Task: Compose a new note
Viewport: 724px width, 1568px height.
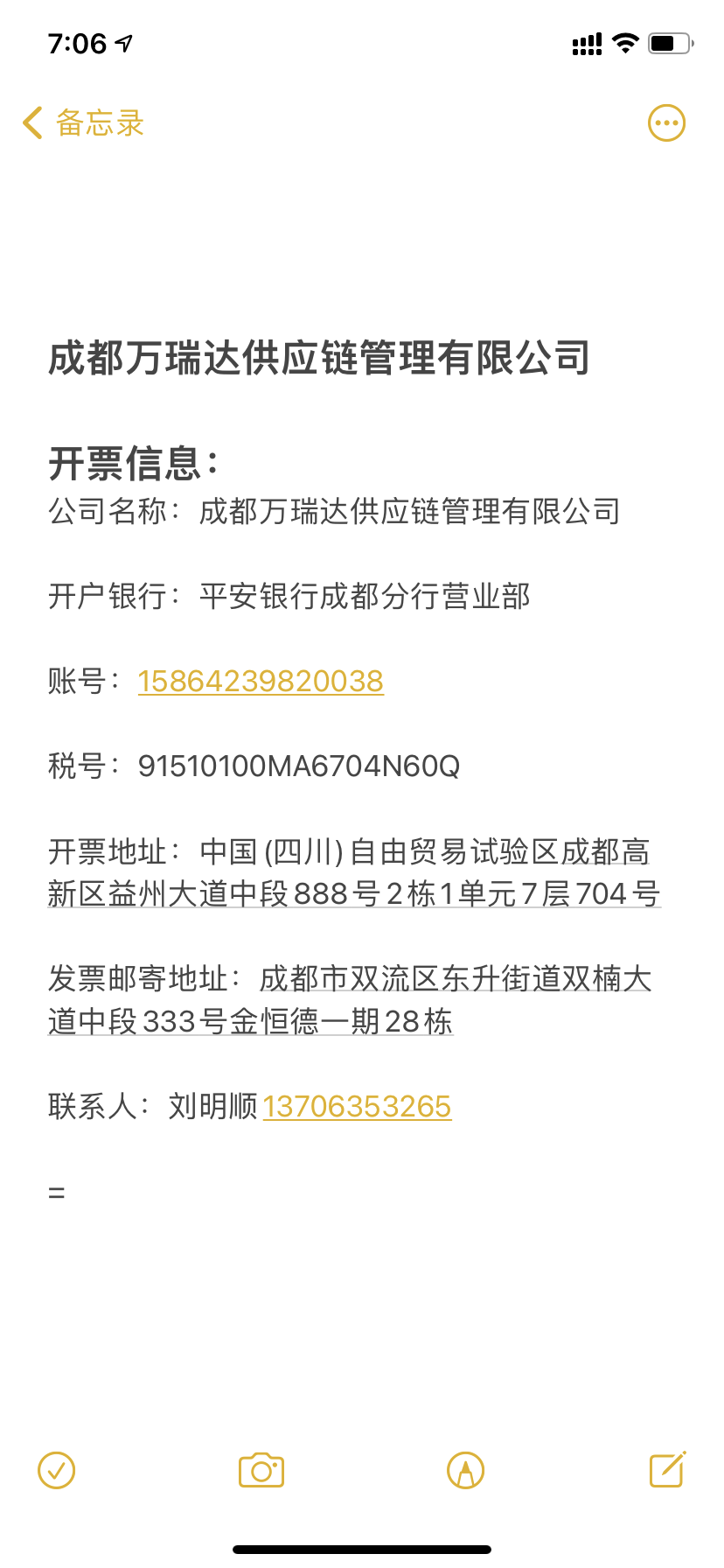Action: coord(667,1470)
